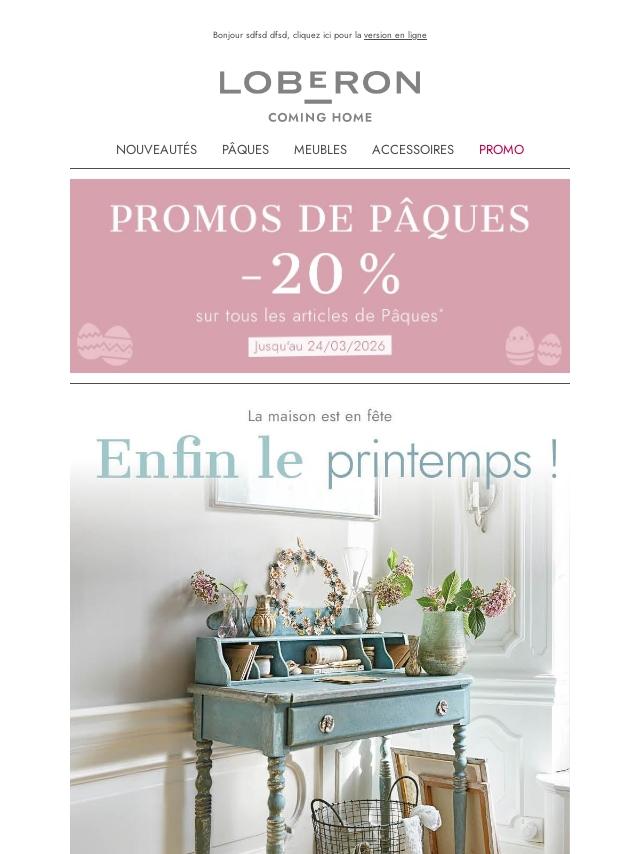Open the Nouveautés category
The image size is (640, 854).
pyautogui.click(x=156, y=149)
